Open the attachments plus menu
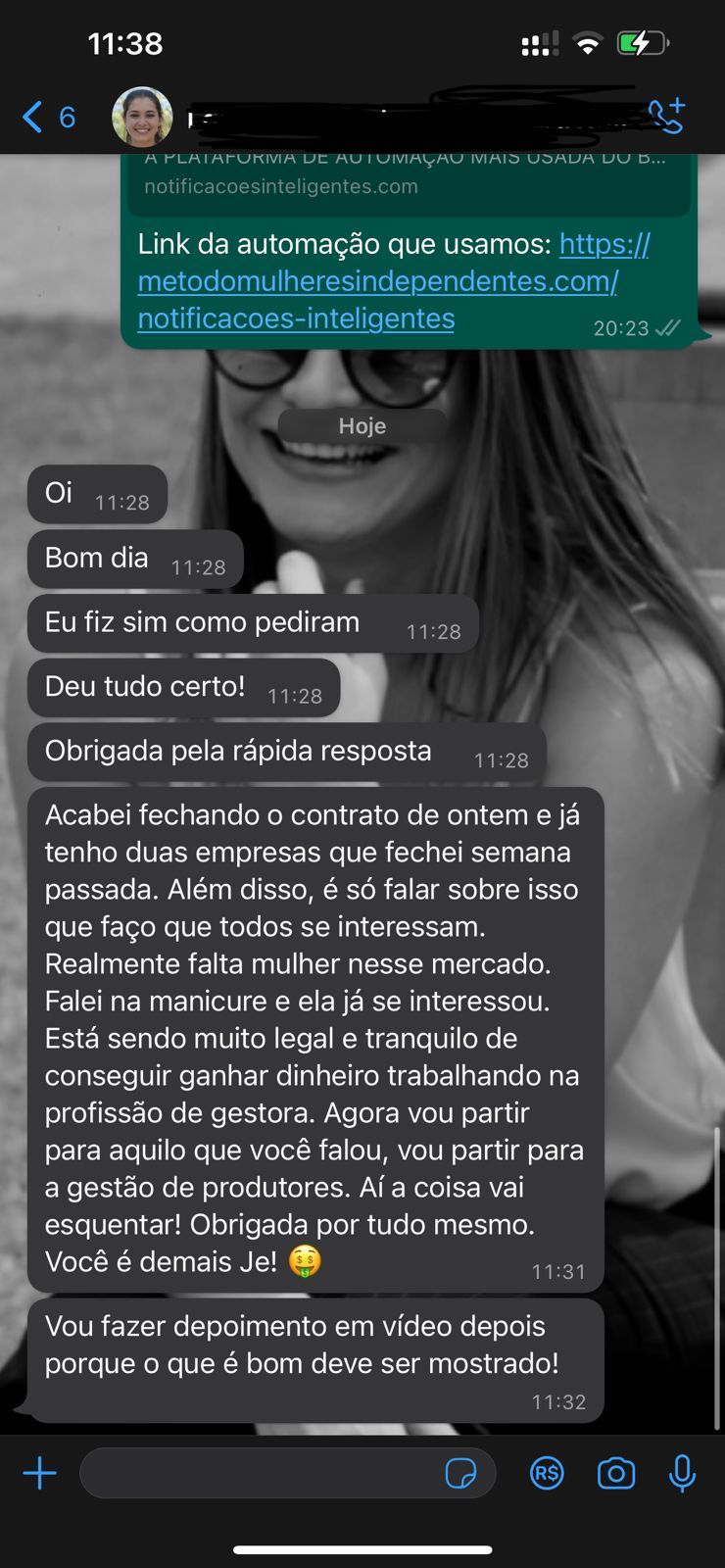Screen dimensions: 725x1568 click(40, 1473)
